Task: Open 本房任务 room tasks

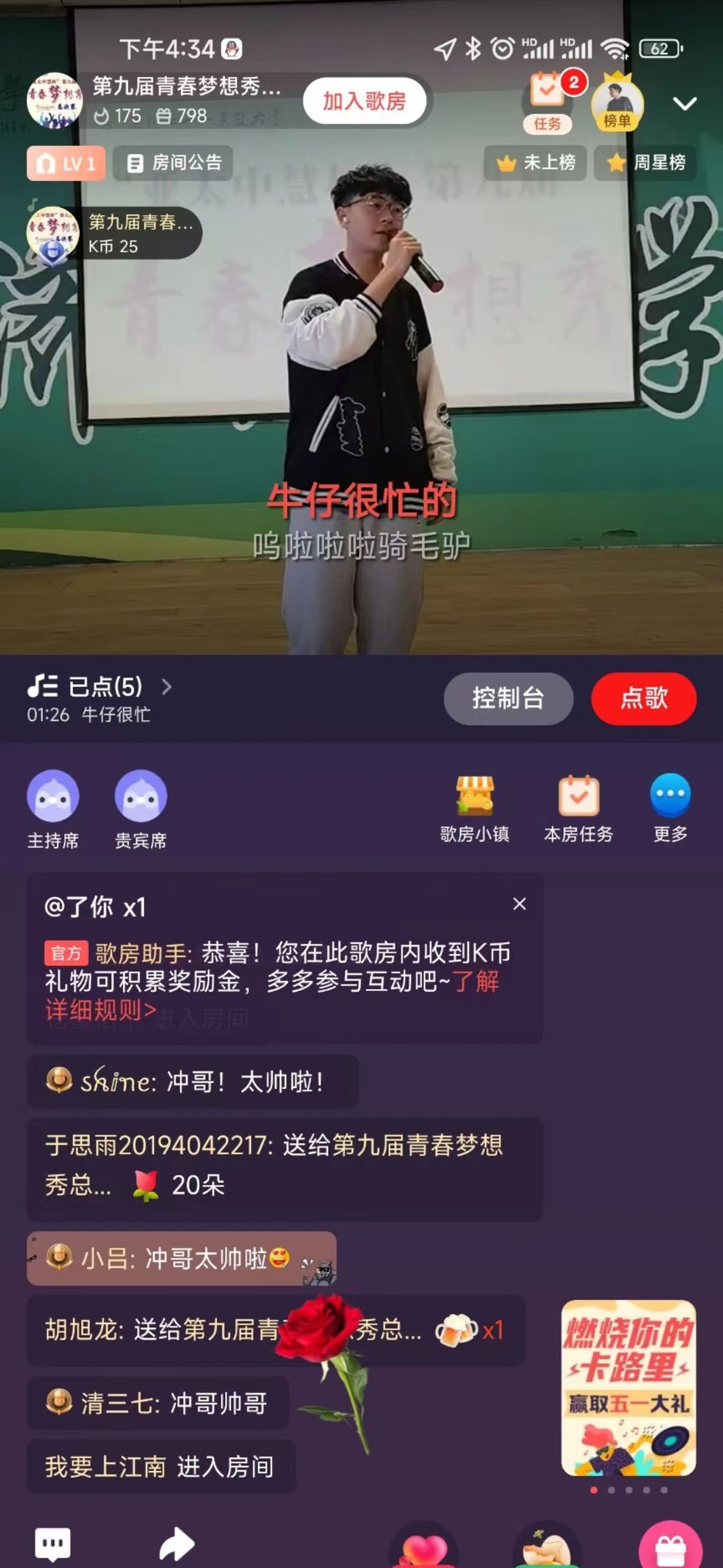Action: [578, 807]
